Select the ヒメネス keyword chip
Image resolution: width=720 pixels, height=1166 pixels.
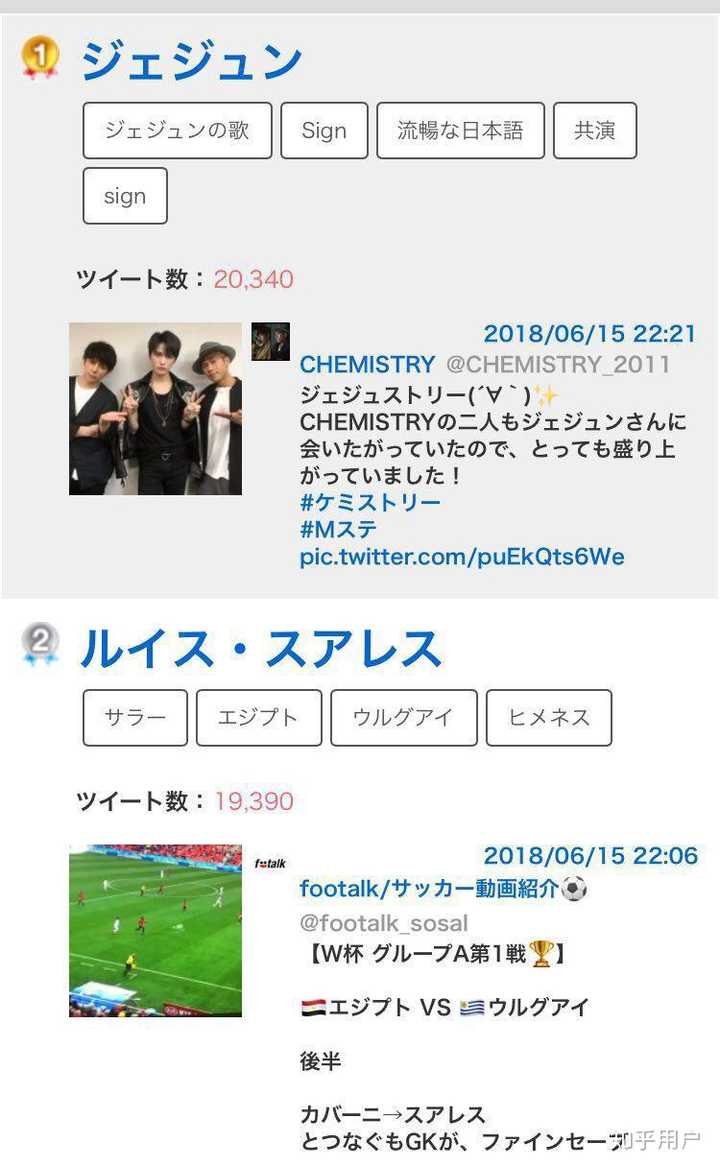click(548, 718)
